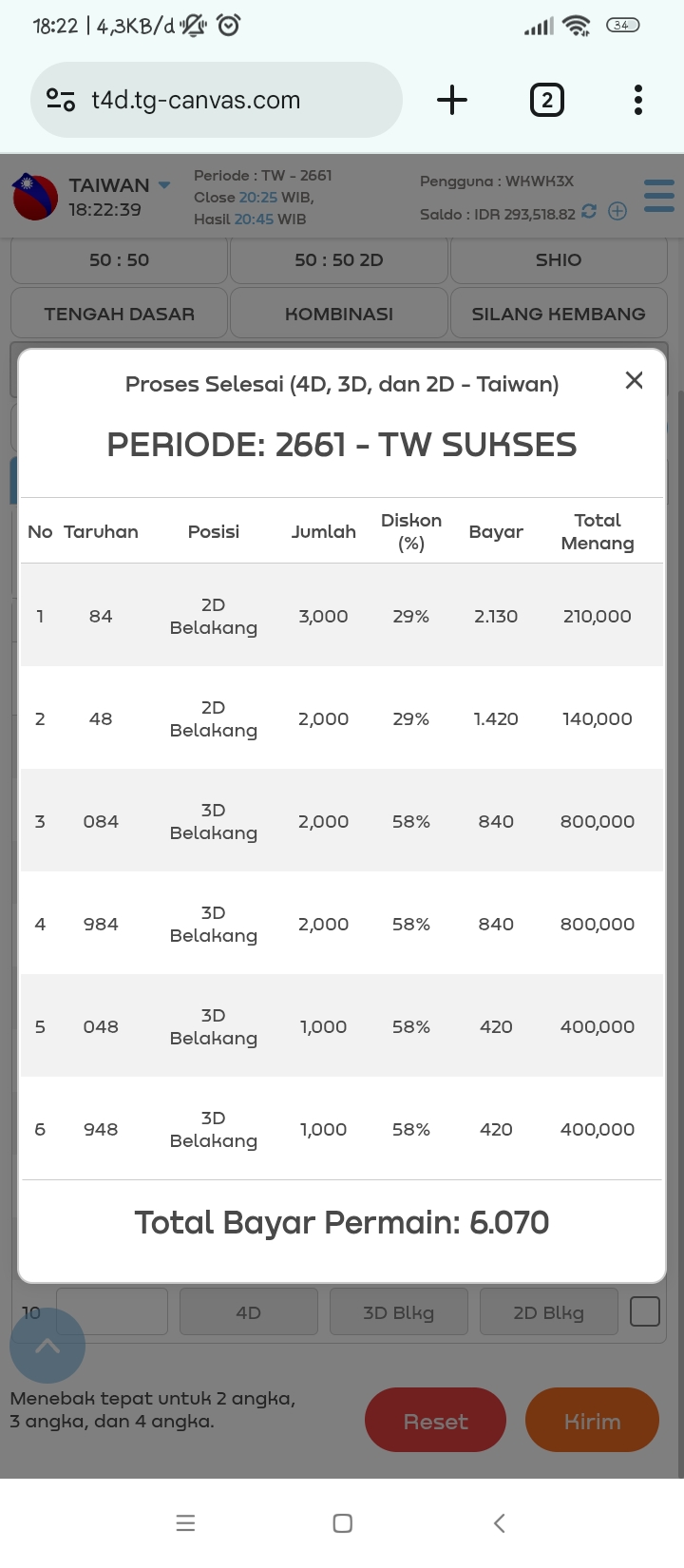Open the hamburger side menu
Image resolution: width=684 pixels, height=1568 pixels.
coord(658,195)
